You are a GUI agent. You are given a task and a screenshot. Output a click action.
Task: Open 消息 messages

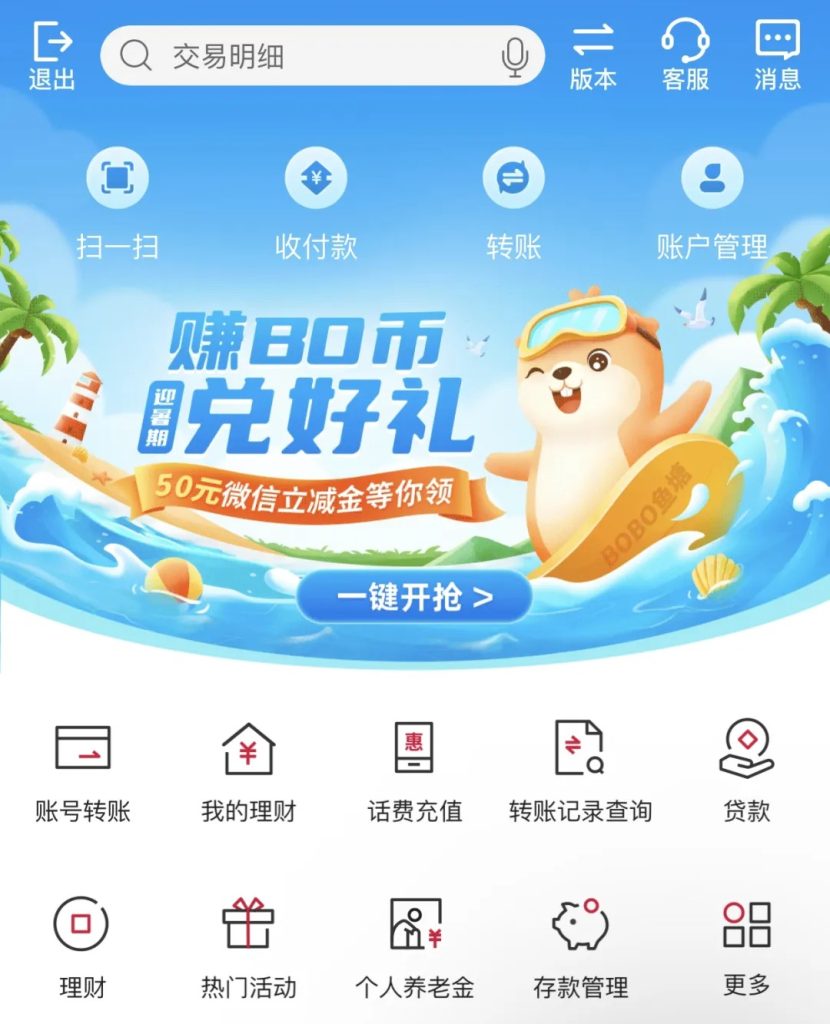(x=777, y=56)
